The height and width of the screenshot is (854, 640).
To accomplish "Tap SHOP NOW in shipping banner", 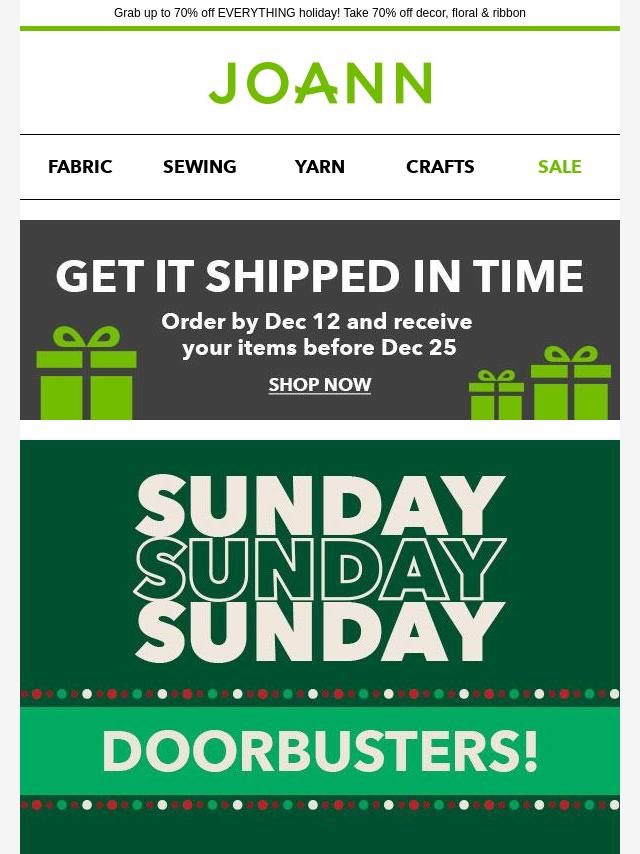I will [320, 385].
